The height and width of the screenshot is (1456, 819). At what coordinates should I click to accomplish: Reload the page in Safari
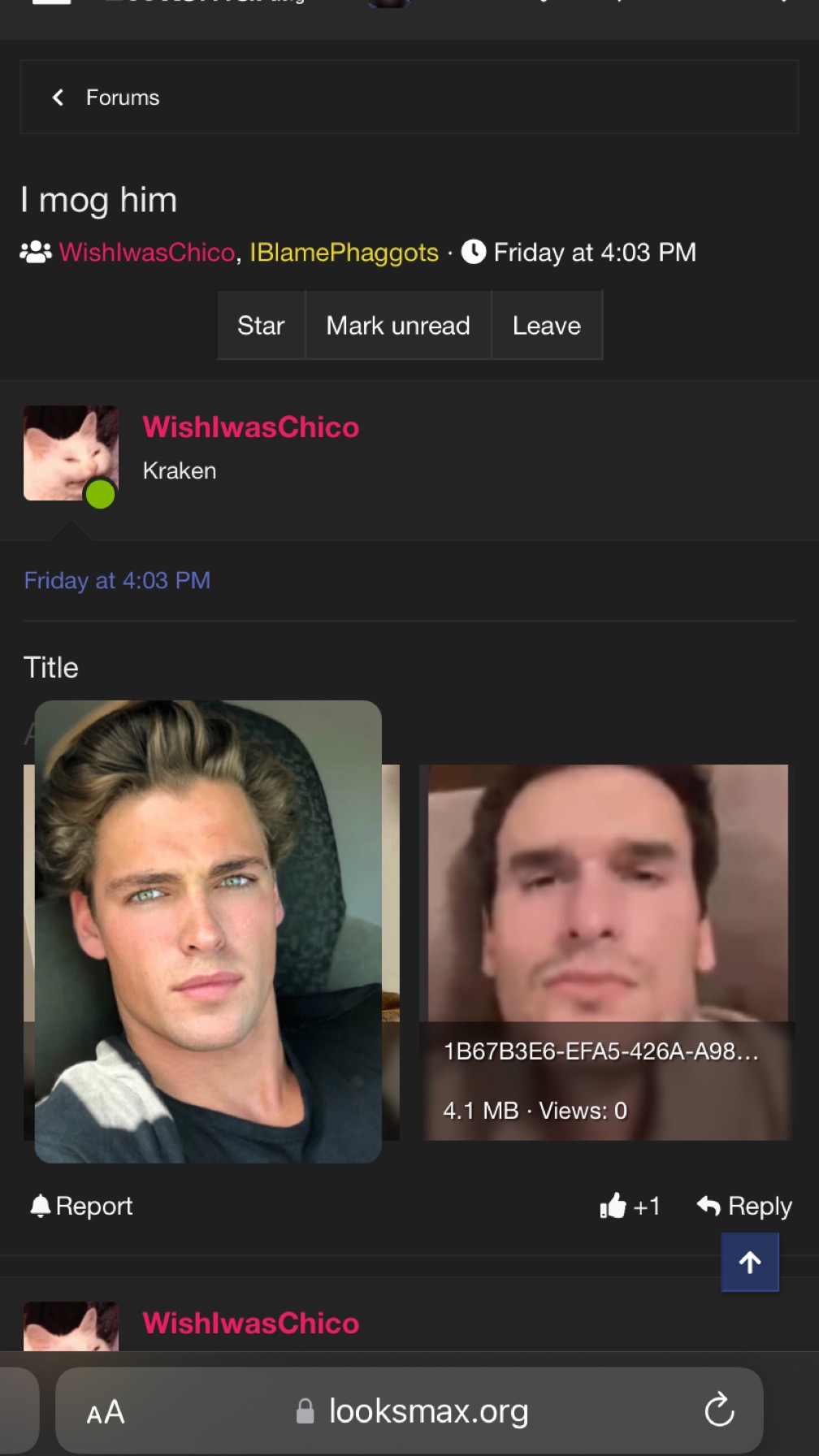click(x=719, y=1411)
